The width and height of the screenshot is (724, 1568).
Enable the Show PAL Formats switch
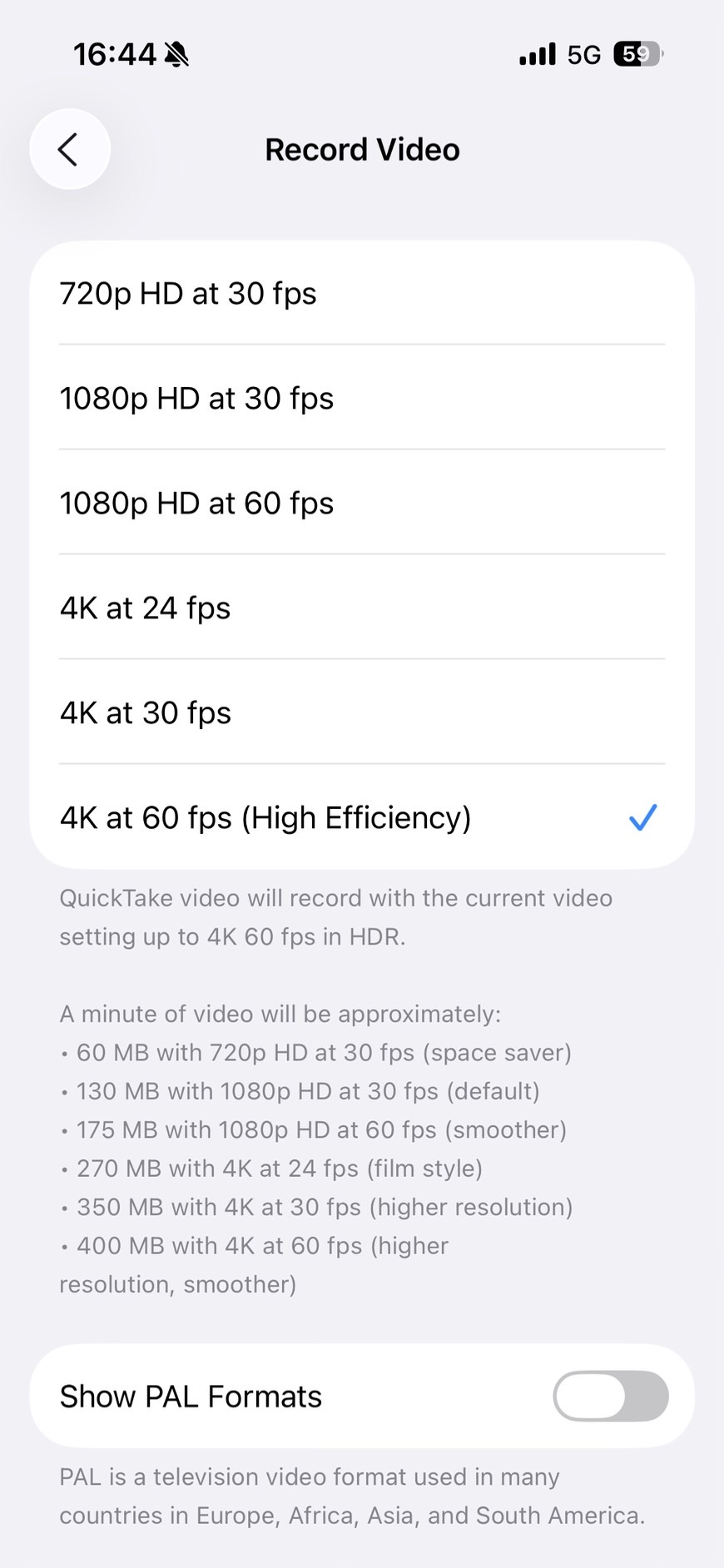[610, 1396]
